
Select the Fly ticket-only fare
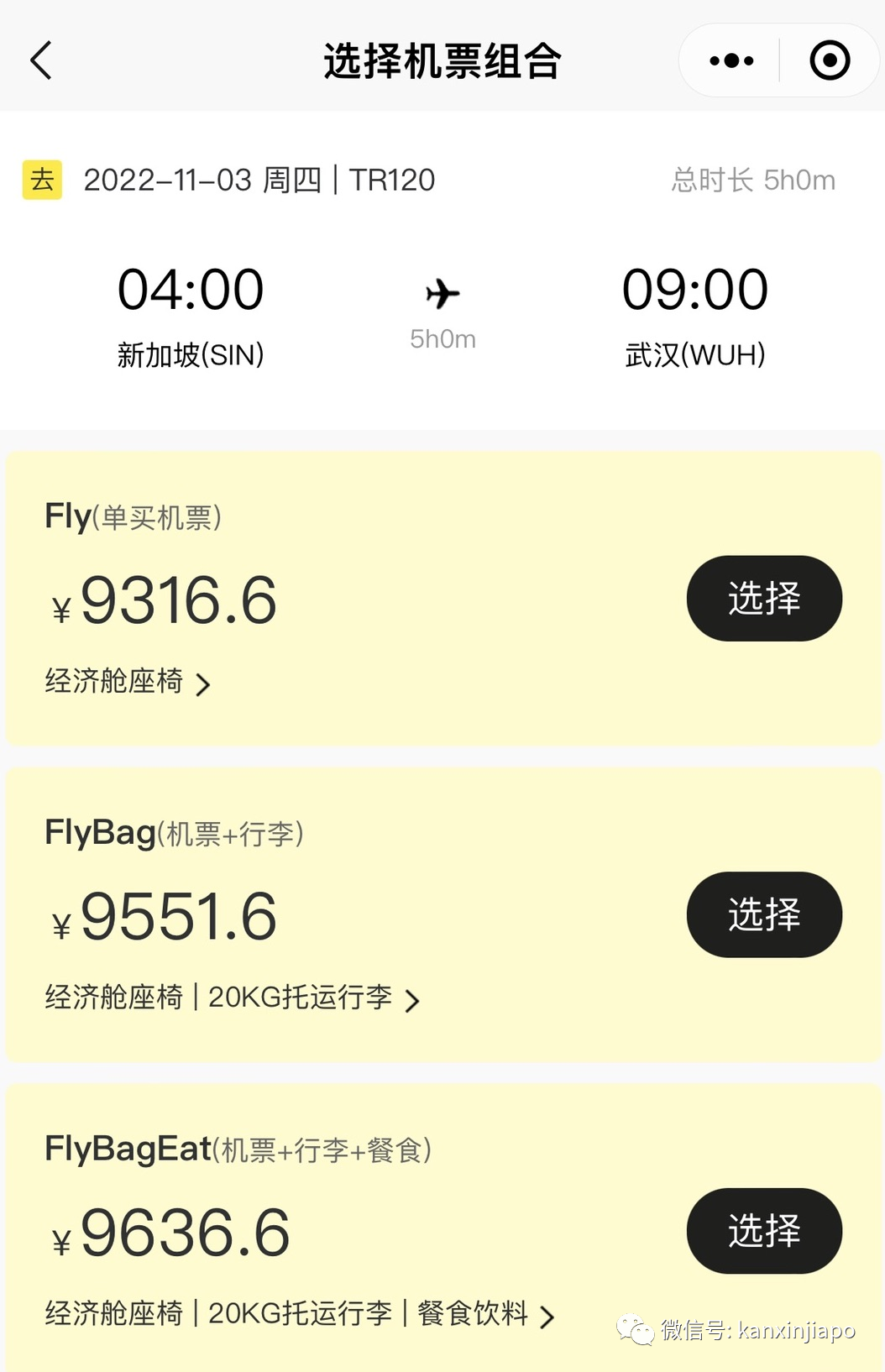click(763, 599)
